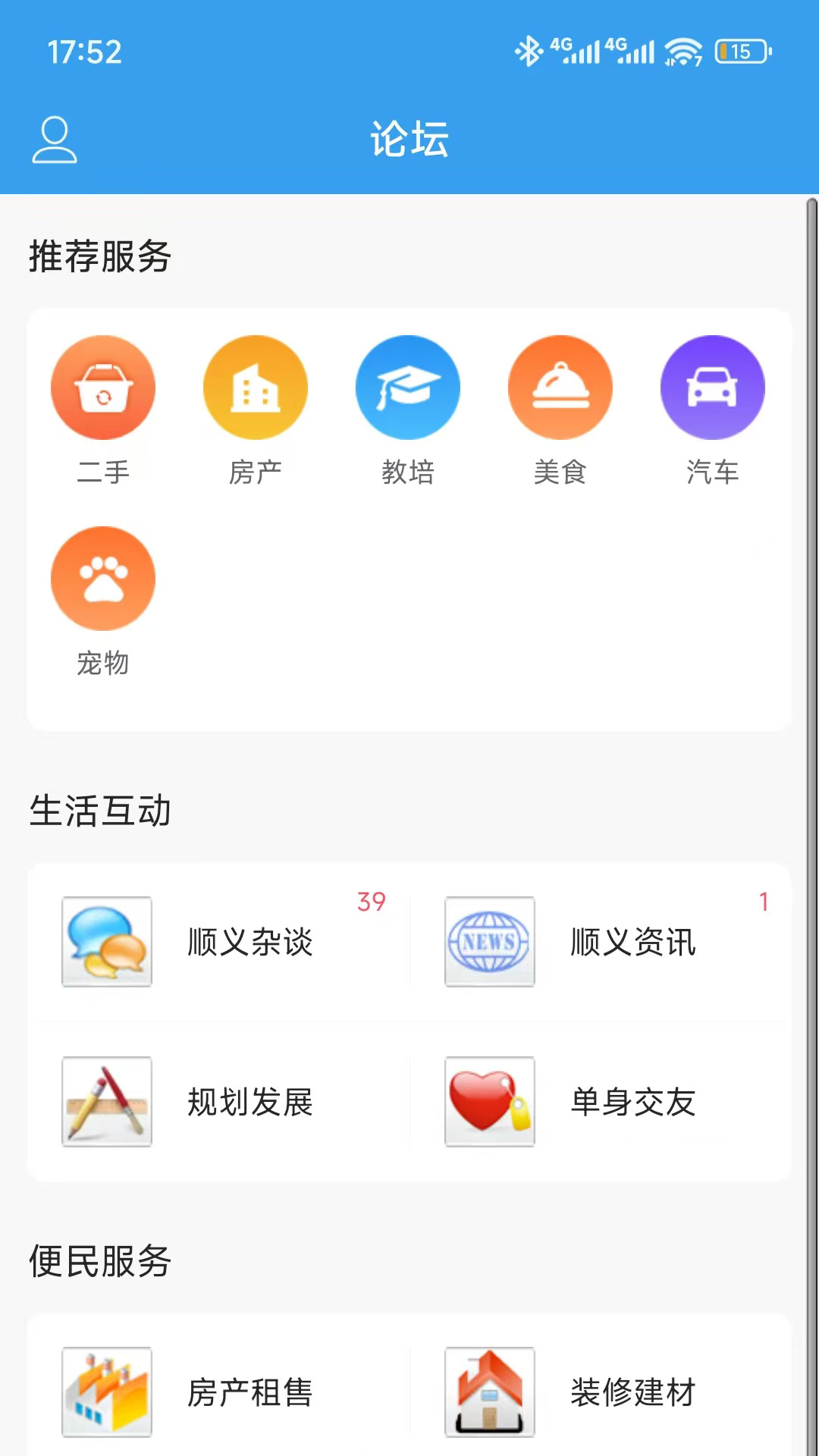Viewport: 819px width, 1456px height.
Task: Open the user profile icon
Action: click(55, 140)
